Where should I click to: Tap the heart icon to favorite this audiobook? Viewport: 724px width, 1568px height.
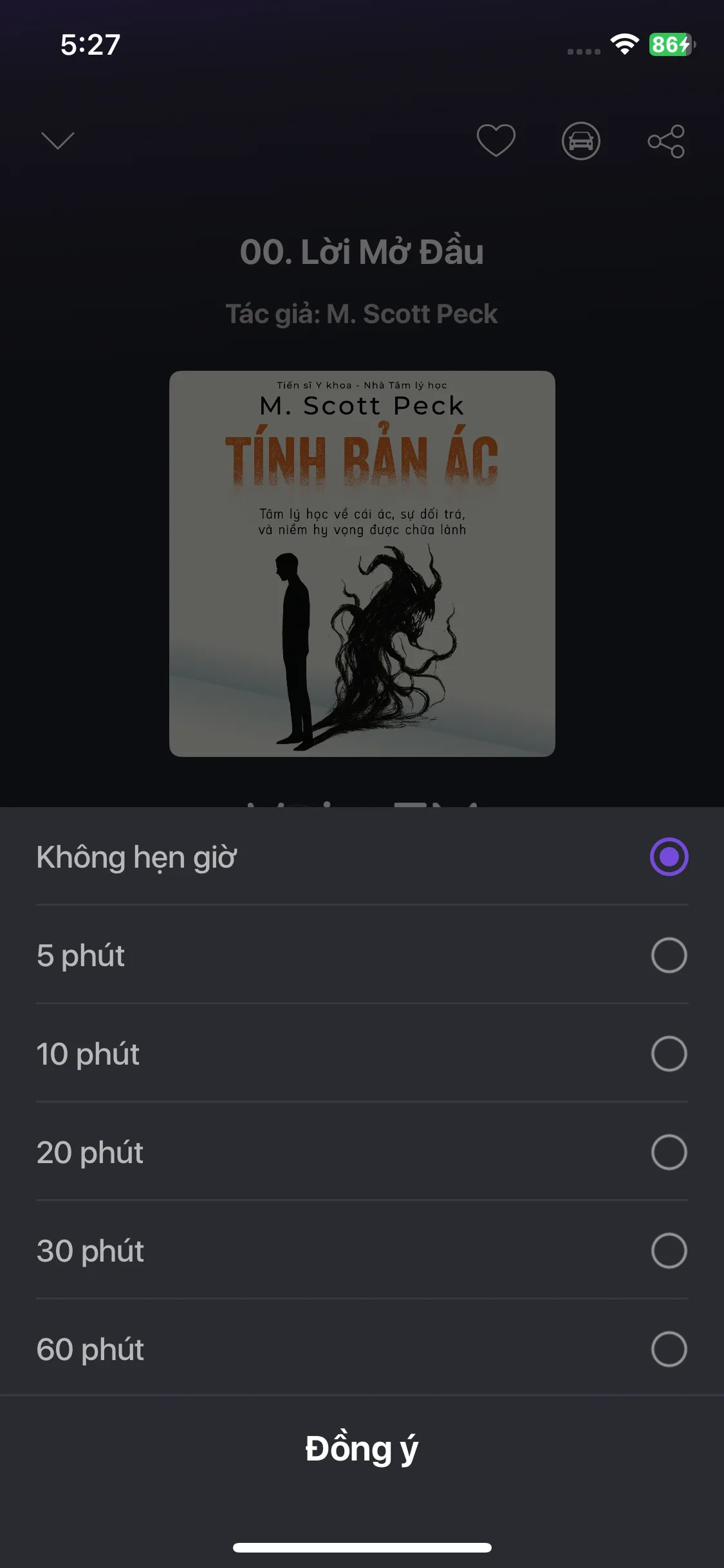click(x=495, y=142)
